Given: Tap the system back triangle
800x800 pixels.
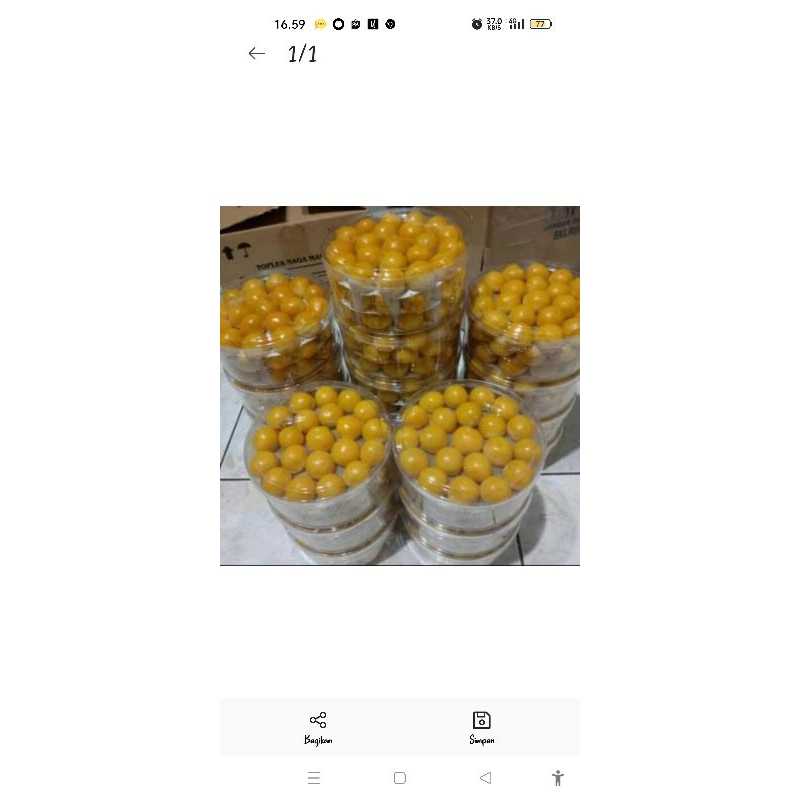Looking at the screenshot, I should point(485,778).
